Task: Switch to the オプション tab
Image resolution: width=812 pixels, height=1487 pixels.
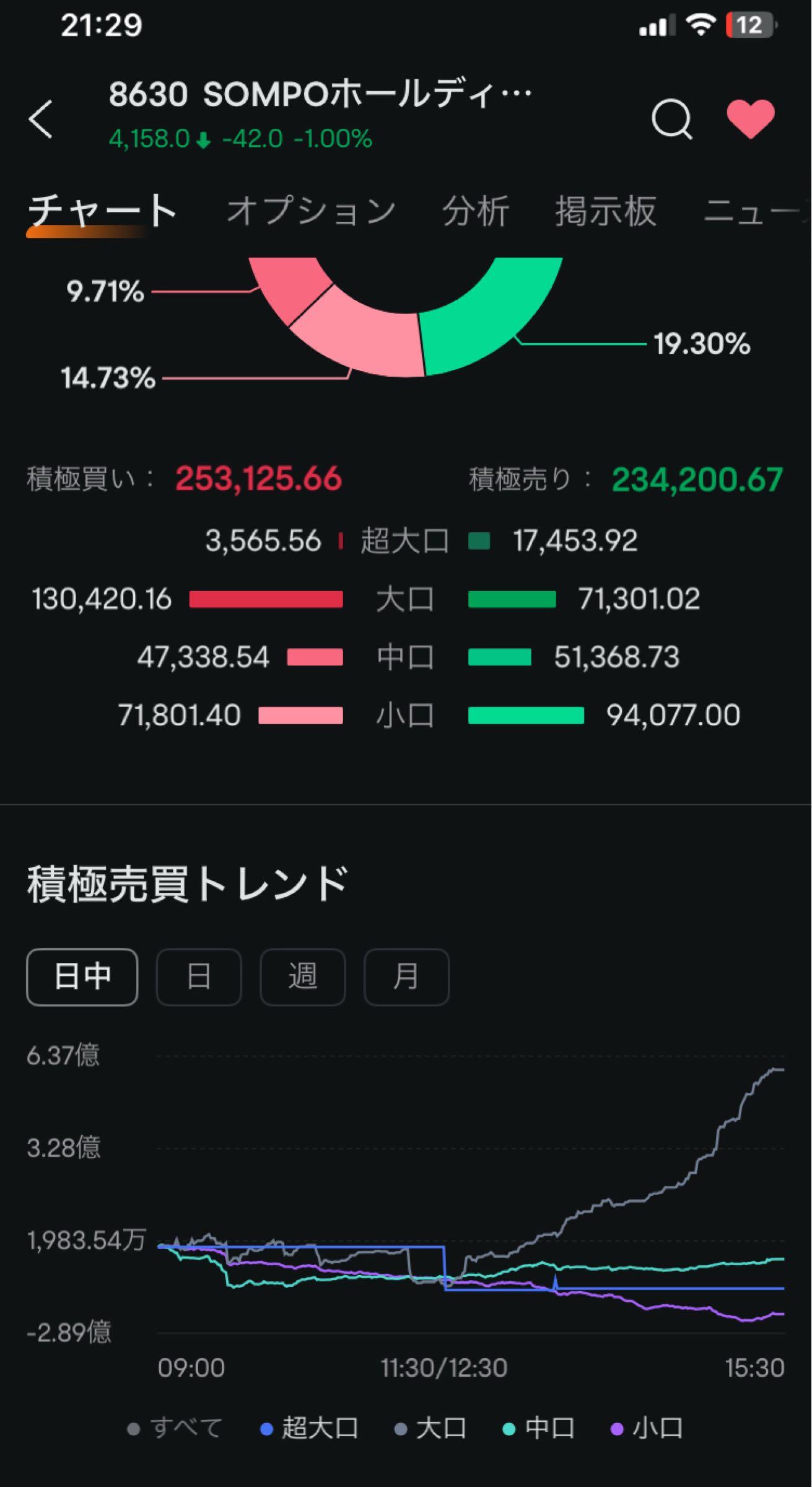Action: click(311, 211)
